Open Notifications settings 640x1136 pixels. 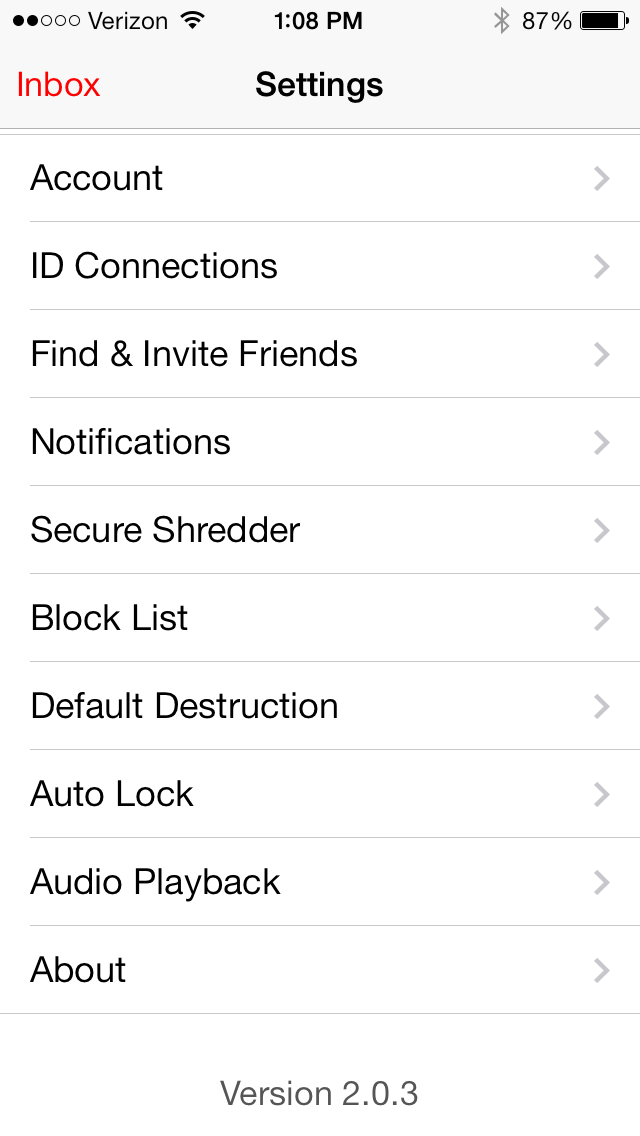point(320,442)
